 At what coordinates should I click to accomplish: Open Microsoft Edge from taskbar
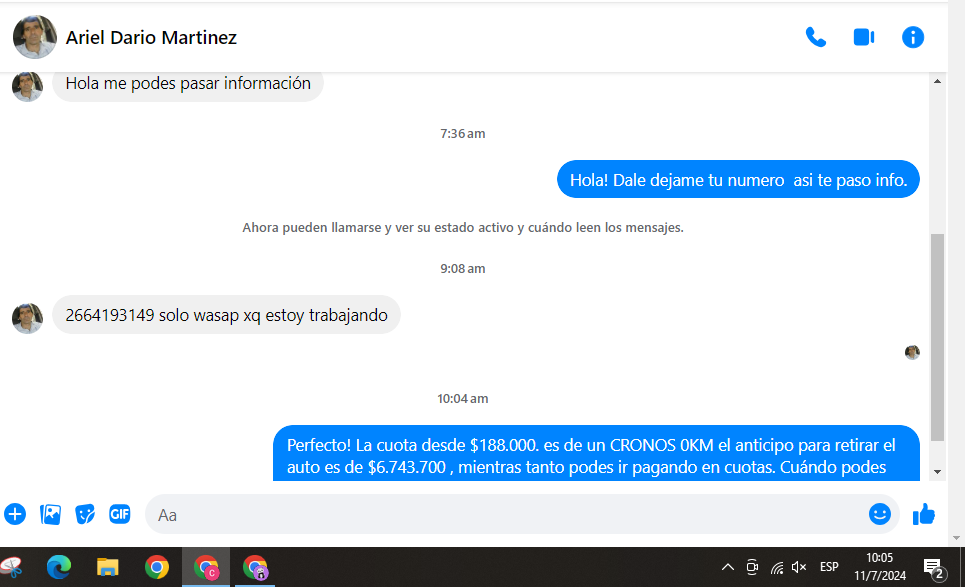tap(59, 567)
